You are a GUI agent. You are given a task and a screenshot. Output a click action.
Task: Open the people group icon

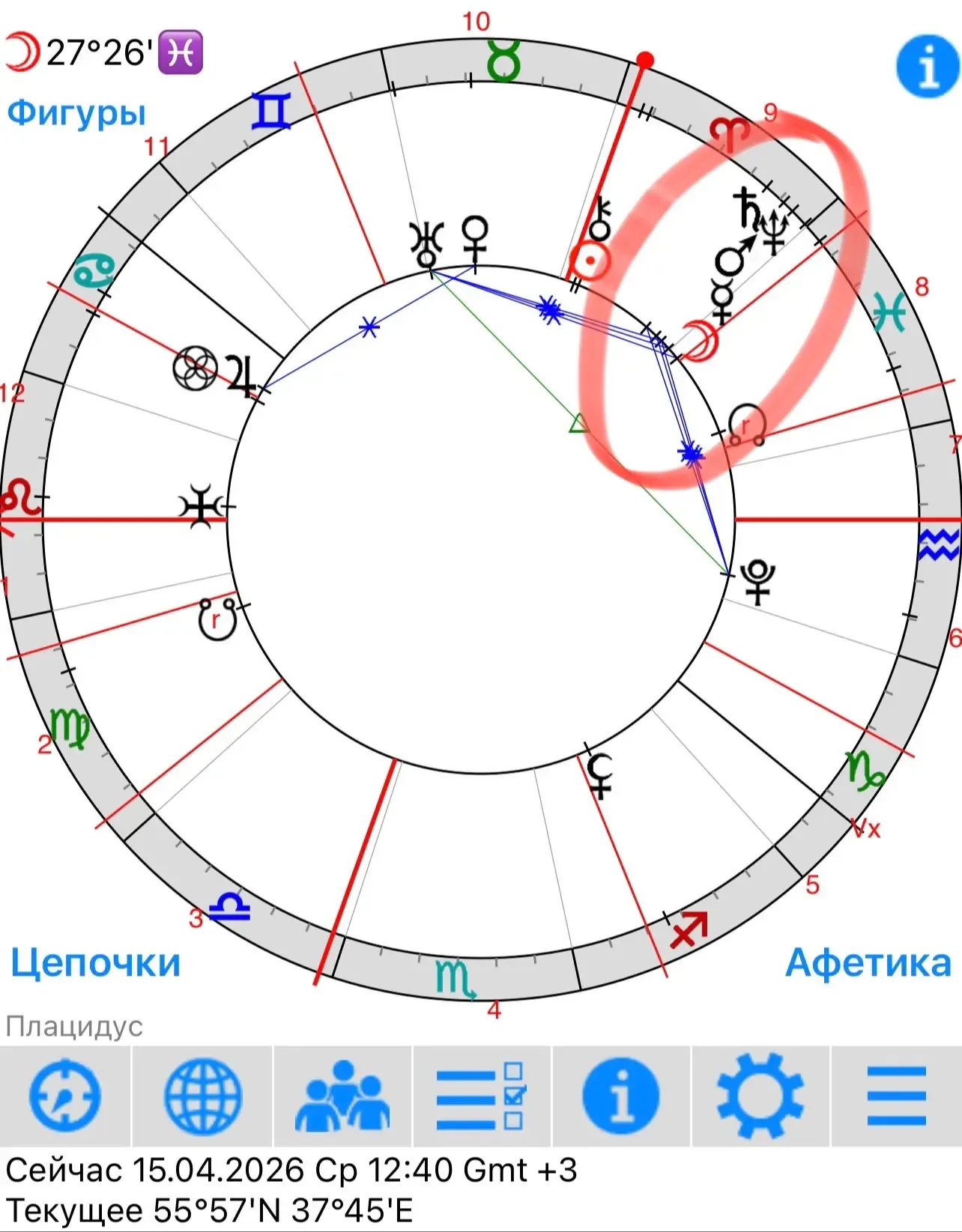[x=342, y=1096]
